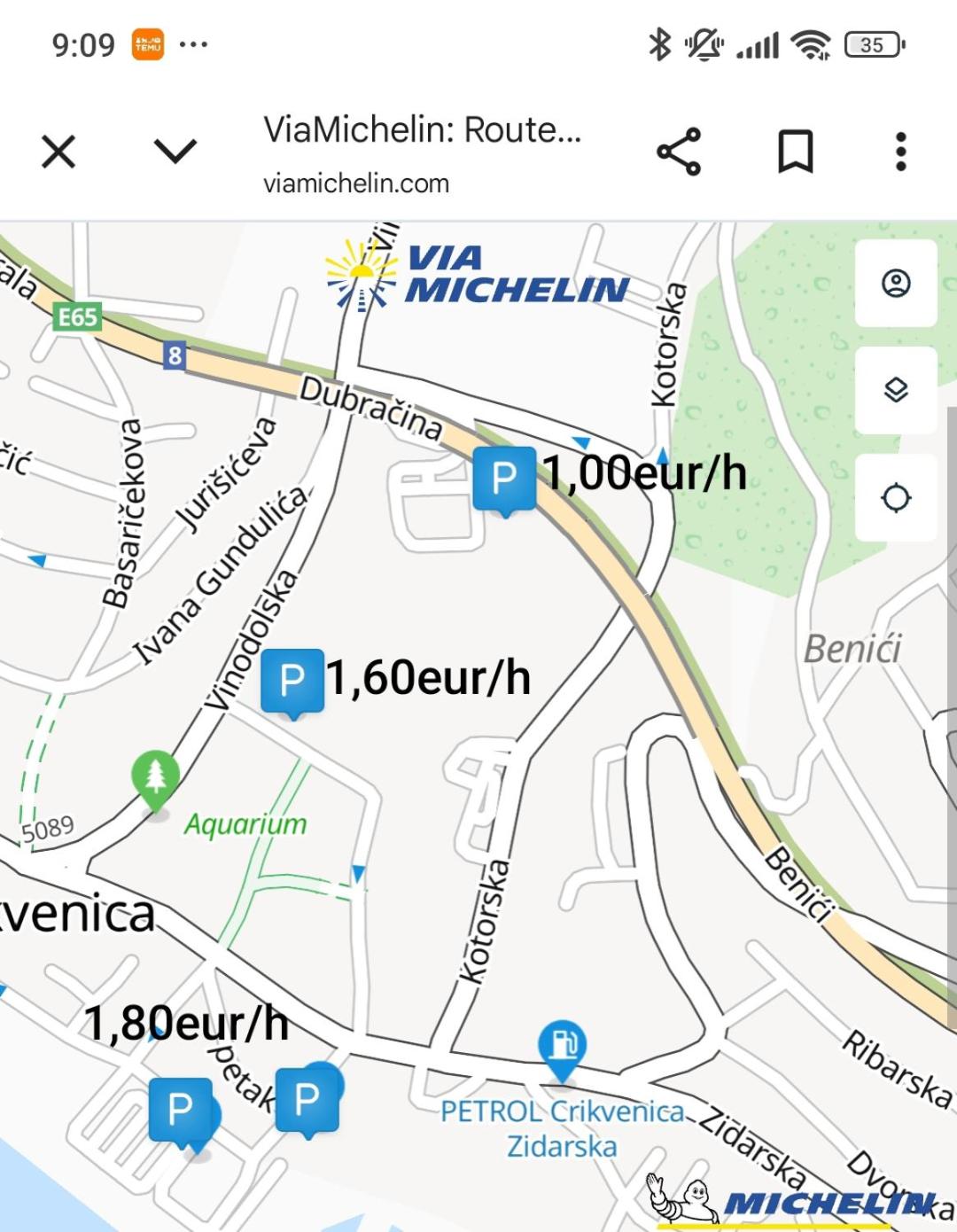Open the map layers selector

(x=896, y=390)
